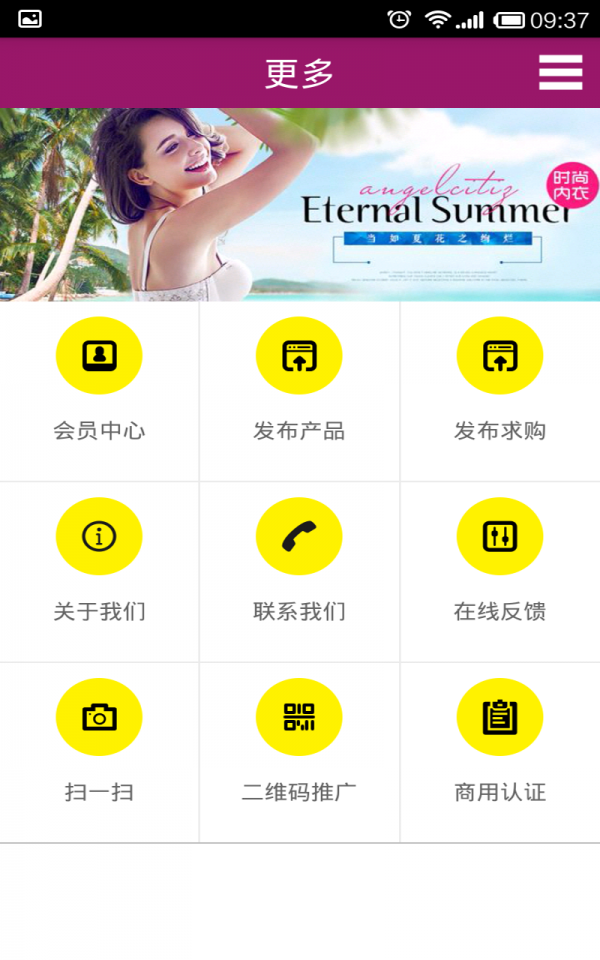
Task: Open the Eternal Summer banner
Action: coord(300,204)
